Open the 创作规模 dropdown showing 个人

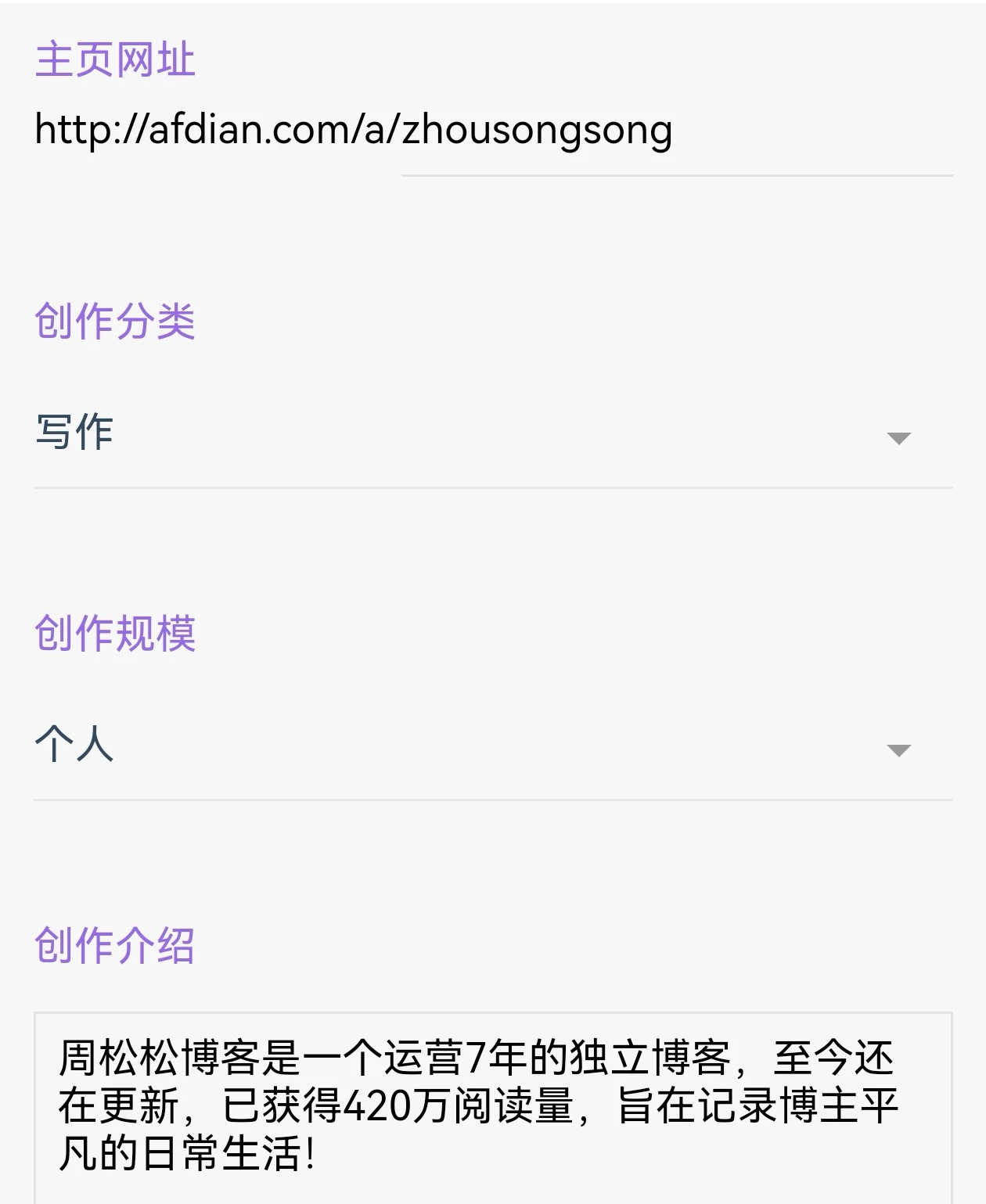click(x=493, y=746)
